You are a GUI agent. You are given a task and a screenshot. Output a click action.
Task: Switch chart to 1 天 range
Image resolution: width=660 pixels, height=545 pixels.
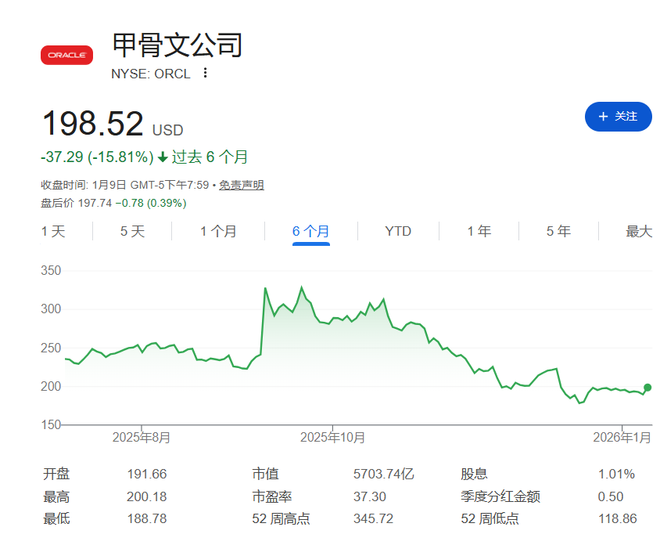[53, 231]
